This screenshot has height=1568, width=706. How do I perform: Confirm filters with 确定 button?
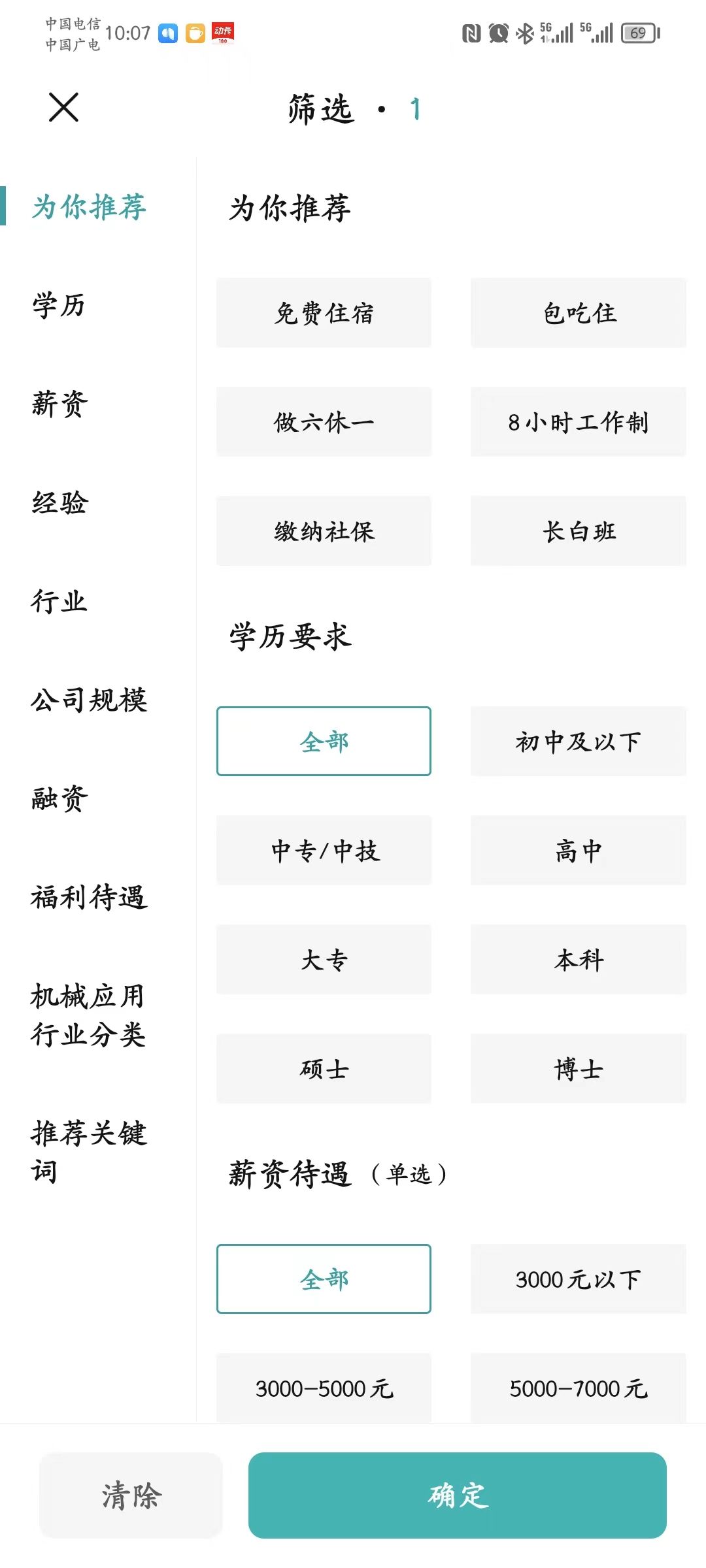[x=458, y=1495]
